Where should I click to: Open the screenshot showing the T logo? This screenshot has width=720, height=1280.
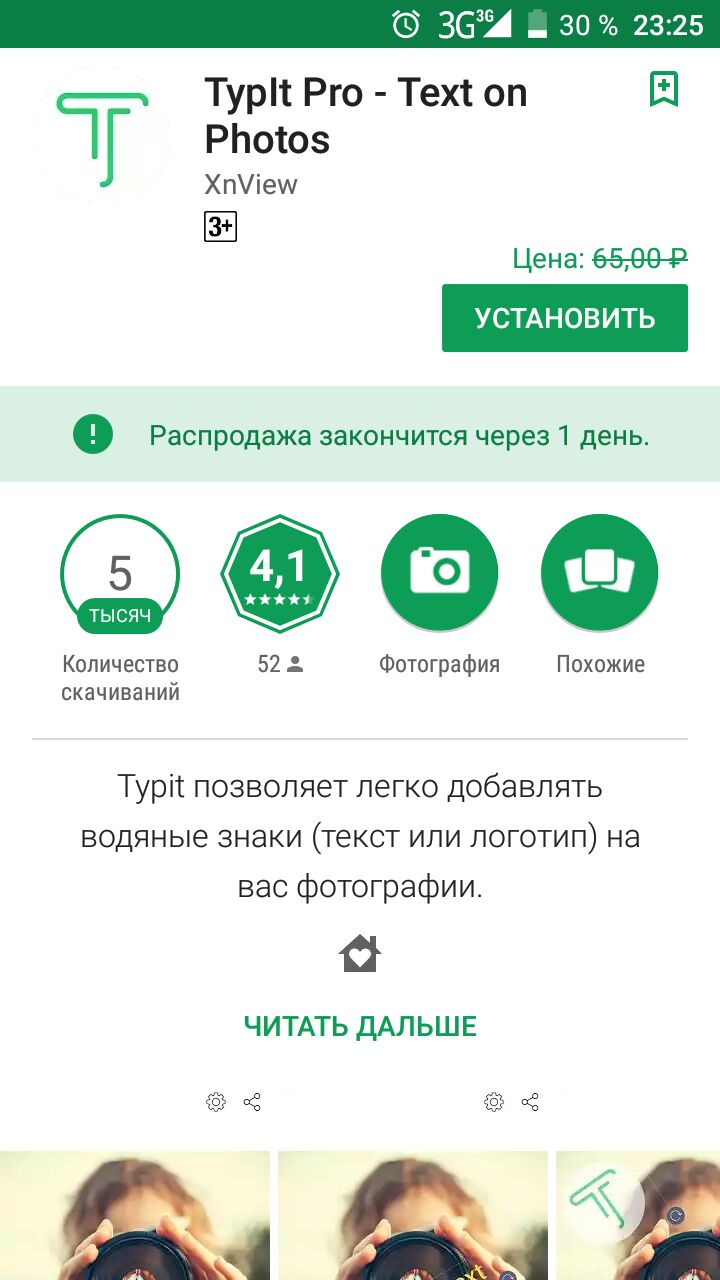640,1215
